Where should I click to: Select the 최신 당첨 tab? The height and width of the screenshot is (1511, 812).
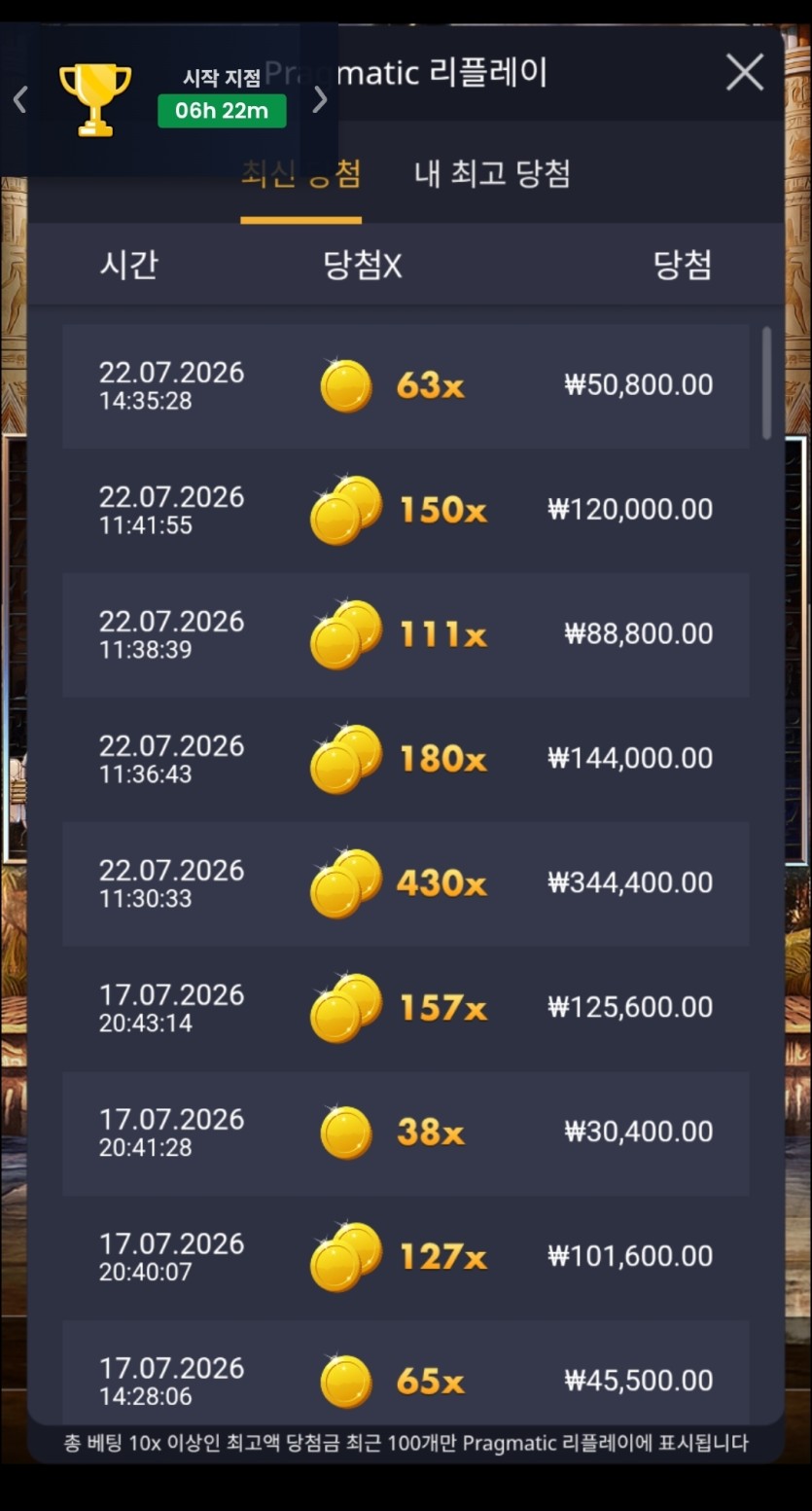click(x=301, y=174)
